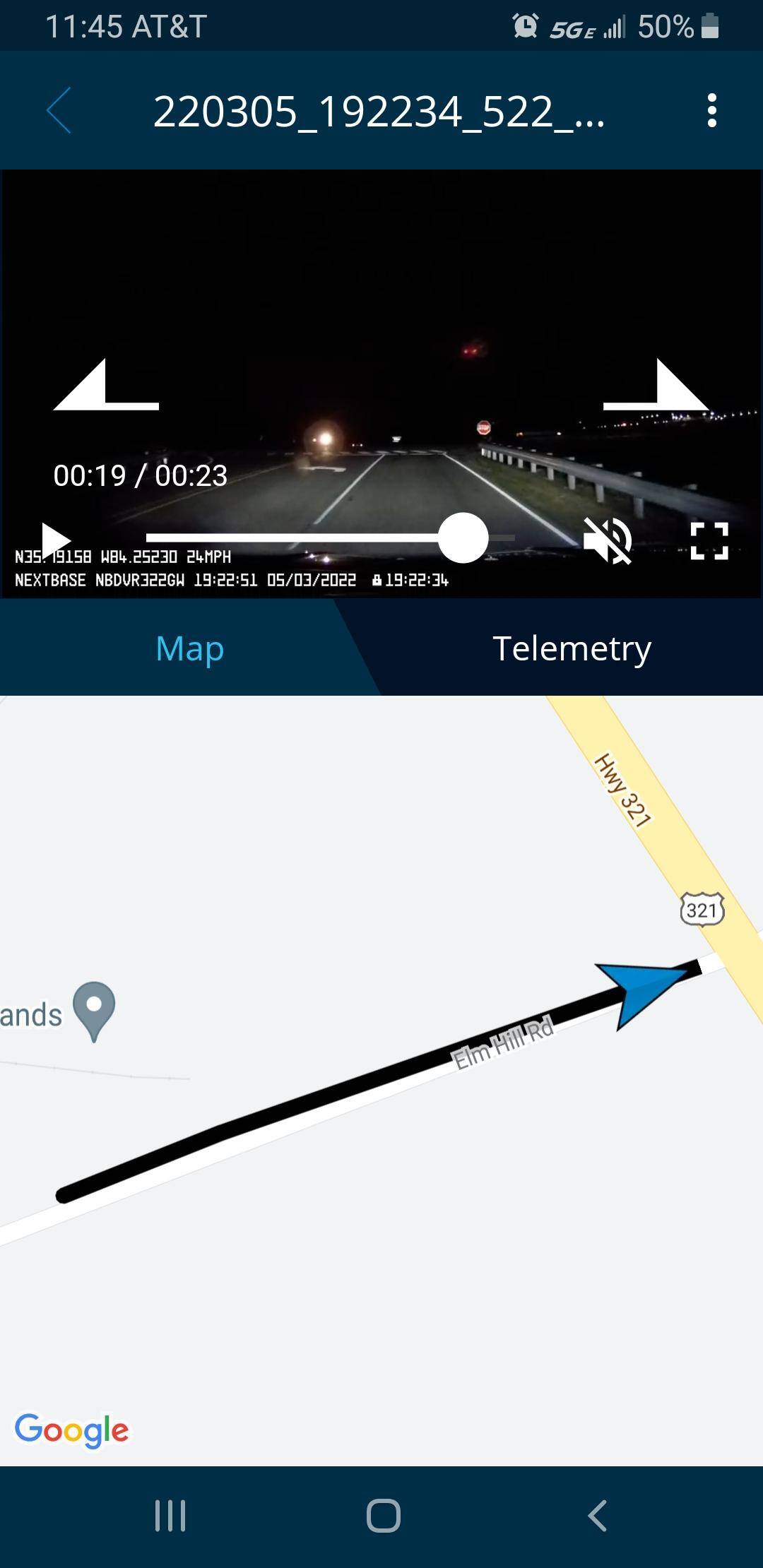Open the three-dot overflow menu
Viewport: 763px width, 1568px height.
tap(711, 111)
